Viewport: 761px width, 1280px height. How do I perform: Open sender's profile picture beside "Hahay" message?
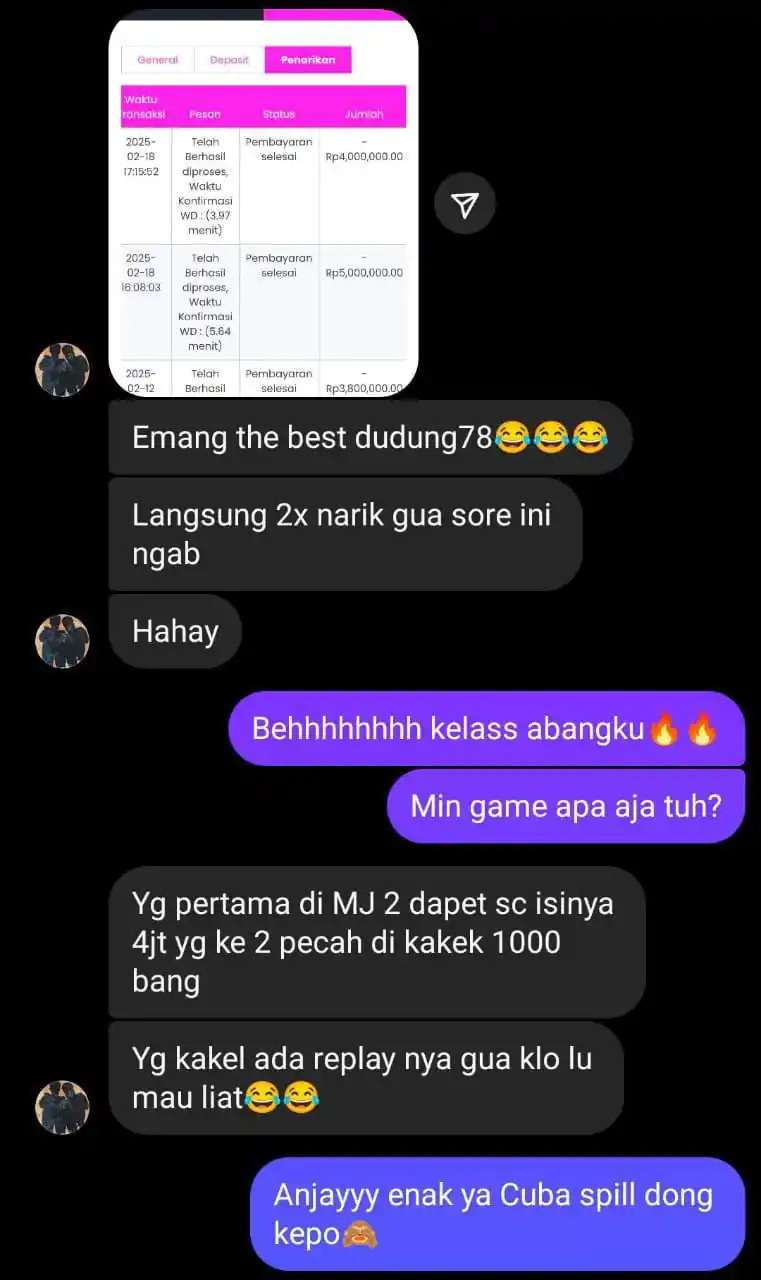[x=62, y=641]
